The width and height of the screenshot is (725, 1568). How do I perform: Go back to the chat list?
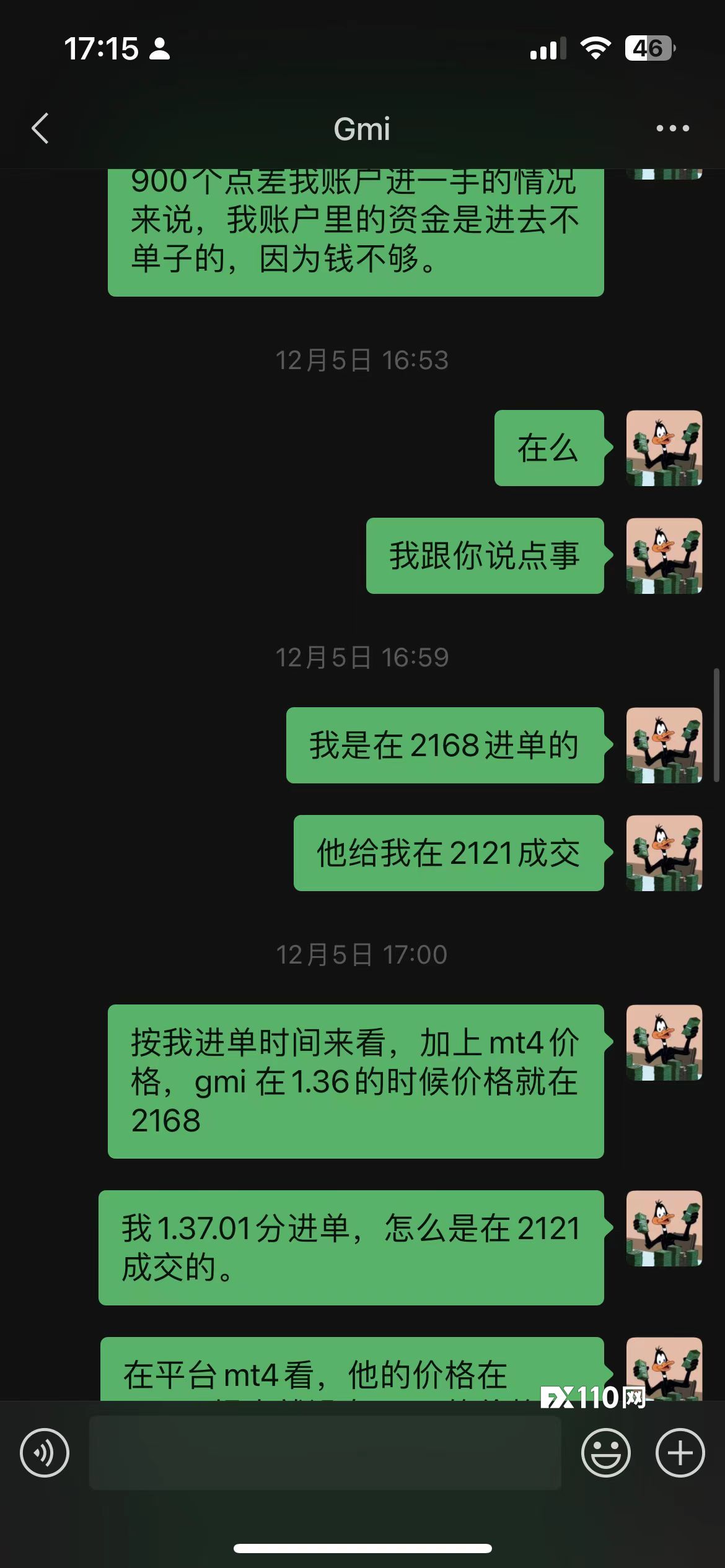(x=40, y=128)
